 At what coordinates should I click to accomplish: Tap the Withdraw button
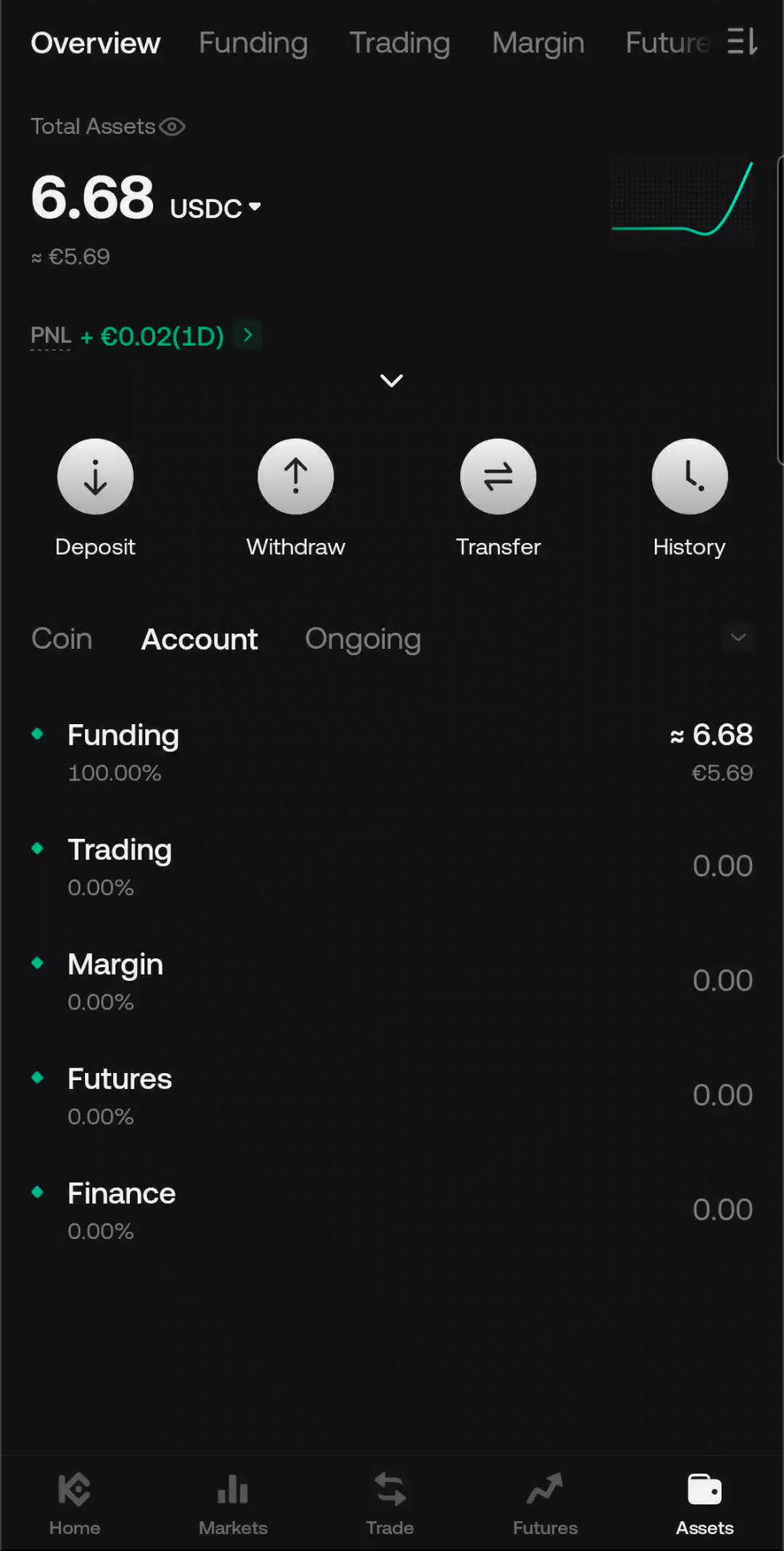click(296, 498)
